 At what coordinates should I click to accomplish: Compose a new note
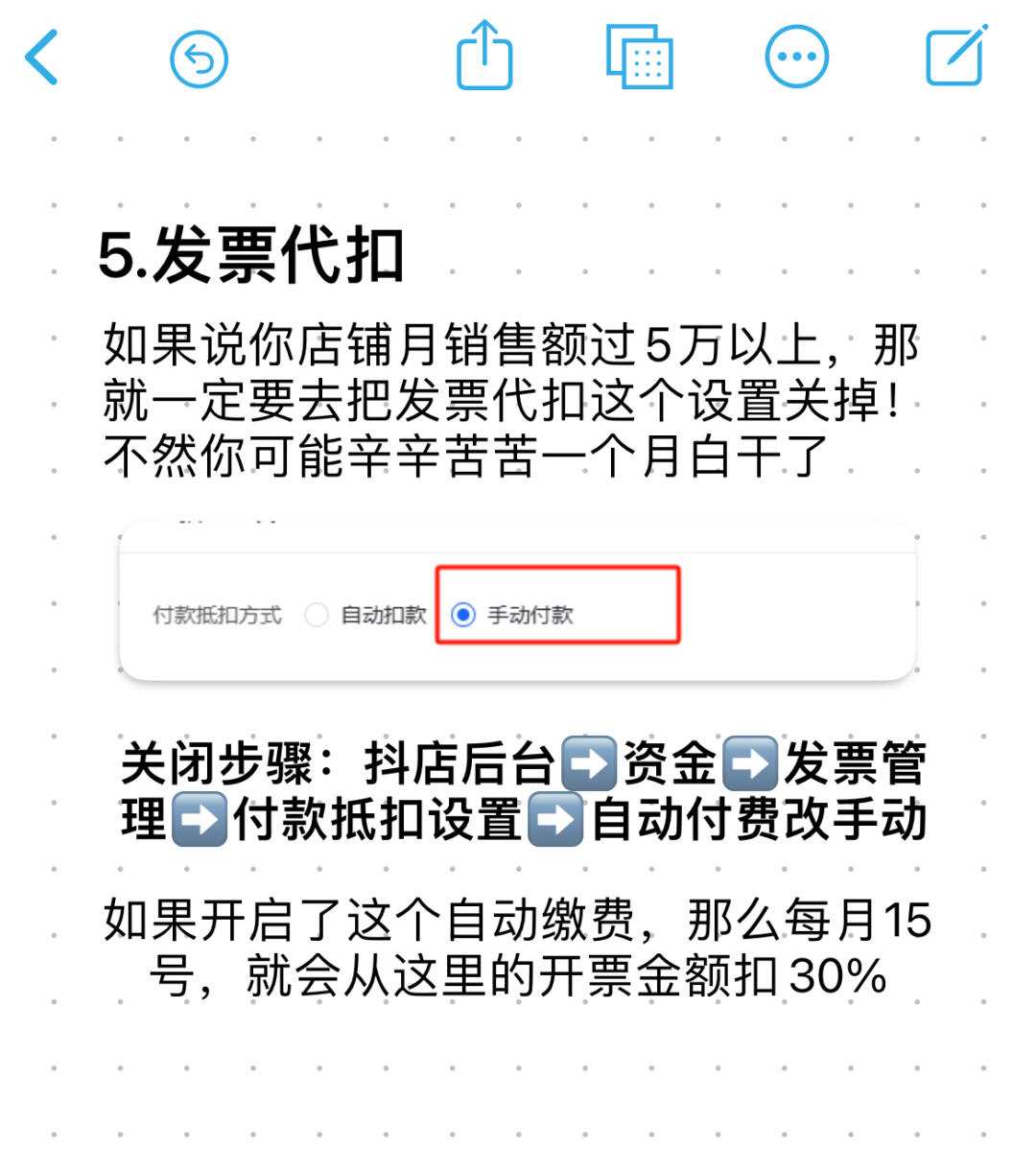(x=955, y=57)
